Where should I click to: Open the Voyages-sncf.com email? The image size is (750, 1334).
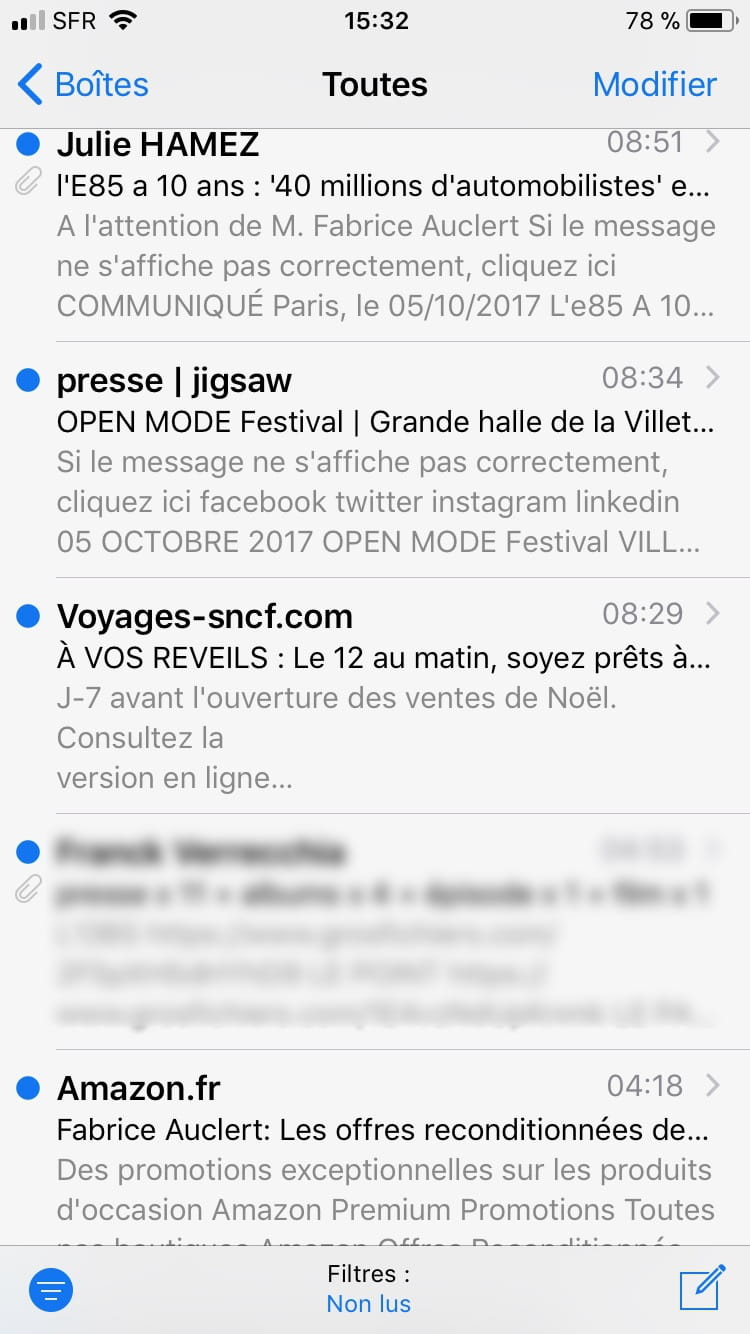tap(375, 696)
